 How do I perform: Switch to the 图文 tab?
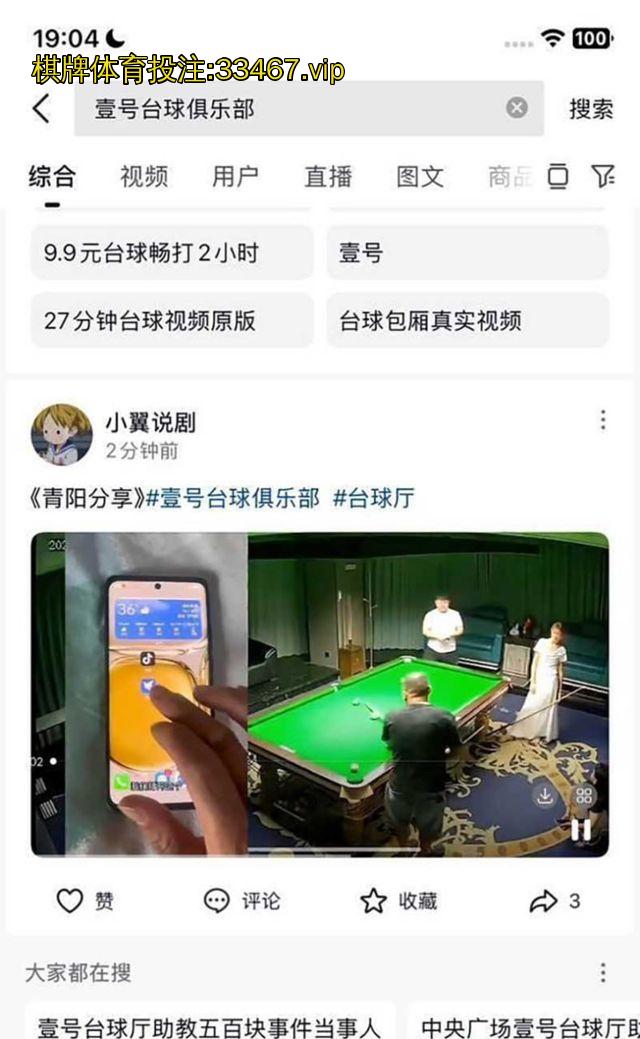(420, 177)
